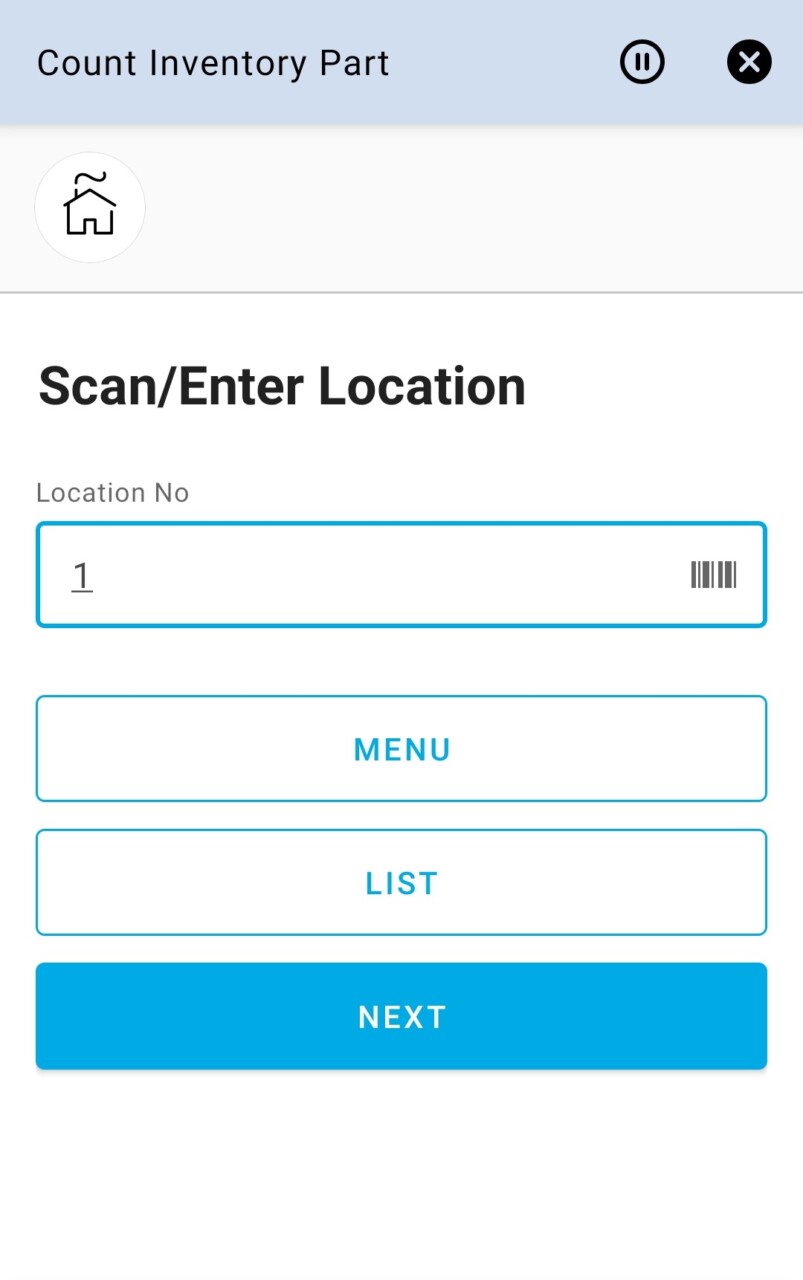Pause the Count Inventory Part session
Screen dimensions: 803x1280
coord(641,62)
